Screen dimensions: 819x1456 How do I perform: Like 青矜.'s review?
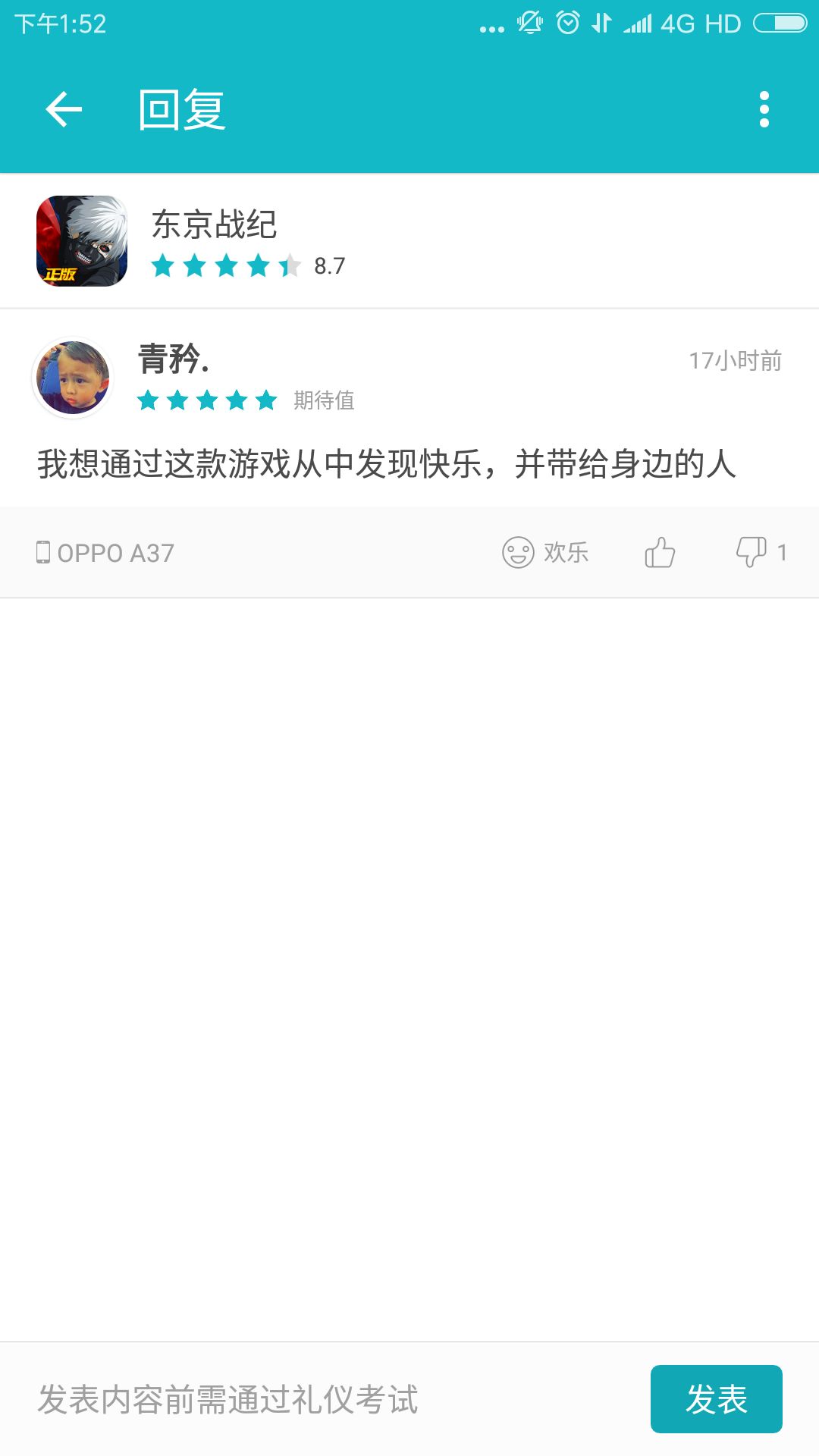(660, 552)
